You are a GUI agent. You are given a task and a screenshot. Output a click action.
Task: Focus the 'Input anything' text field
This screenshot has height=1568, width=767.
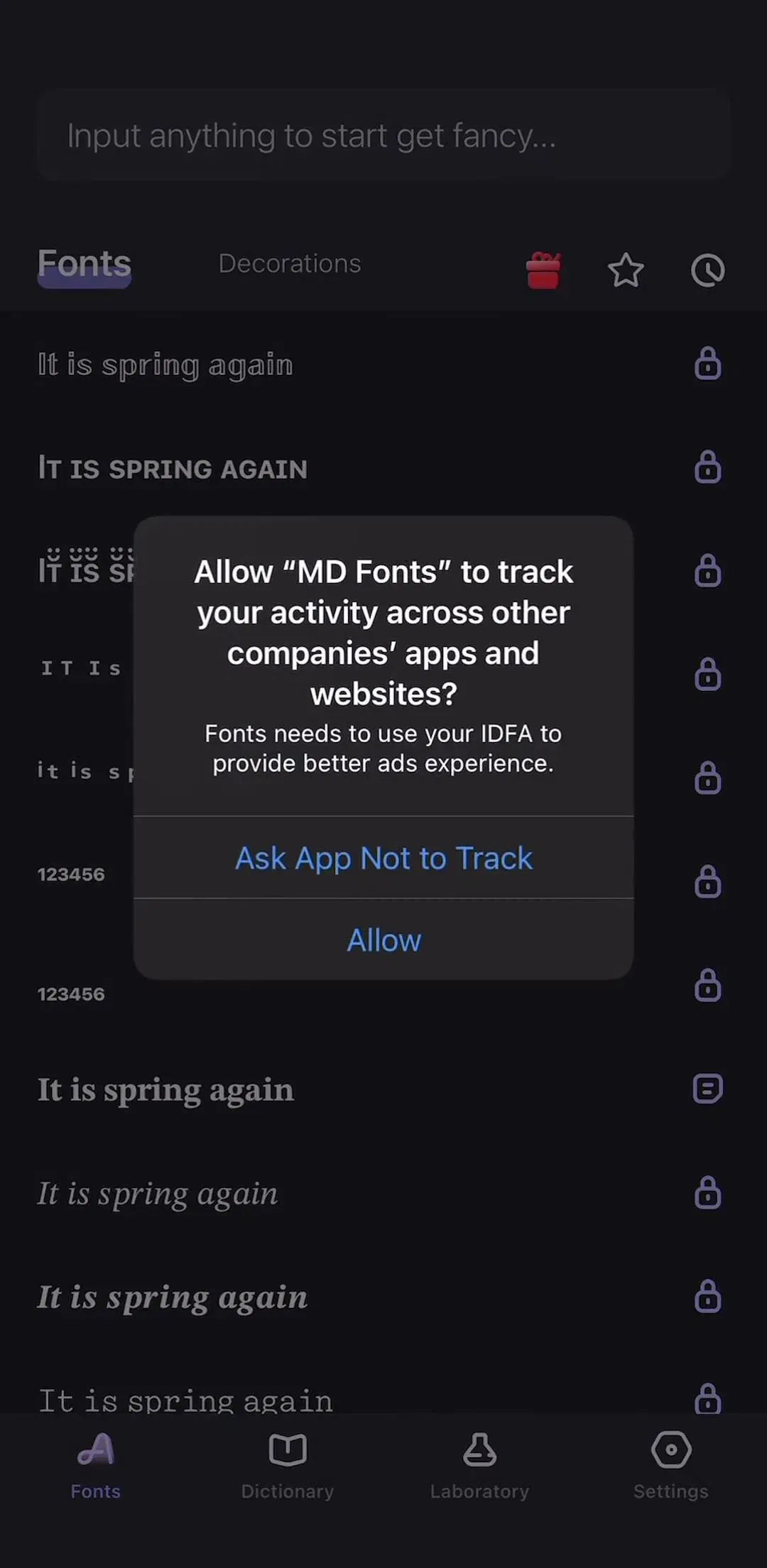pyautogui.click(x=383, y=135)
